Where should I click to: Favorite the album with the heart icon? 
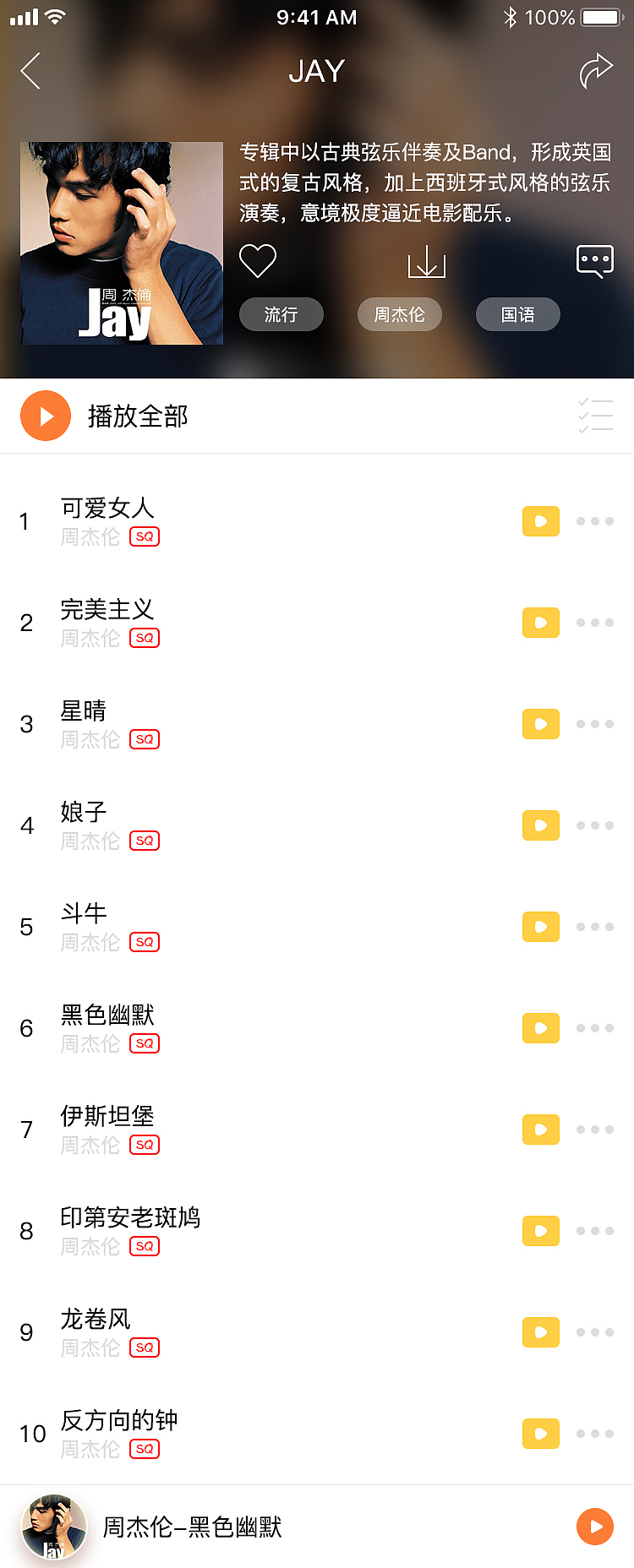pos(257,261)
